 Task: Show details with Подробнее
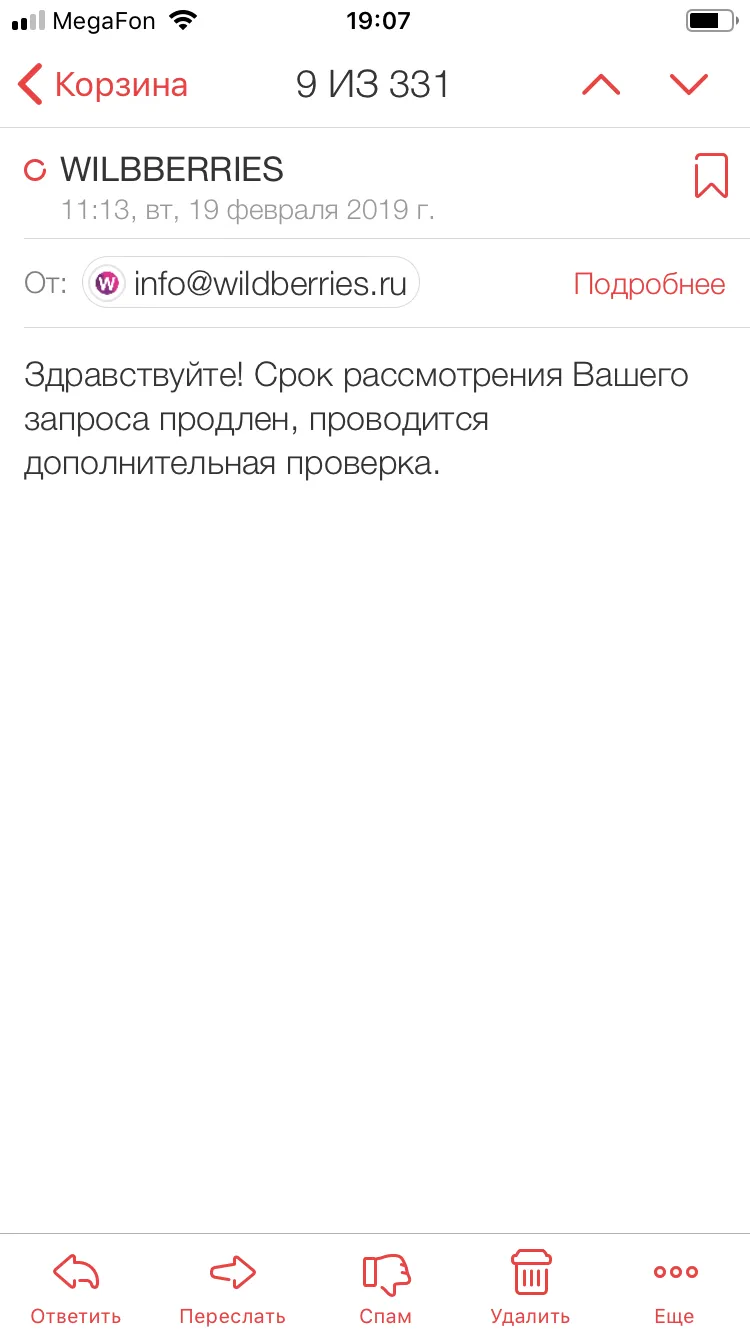(x=649, y=284)
